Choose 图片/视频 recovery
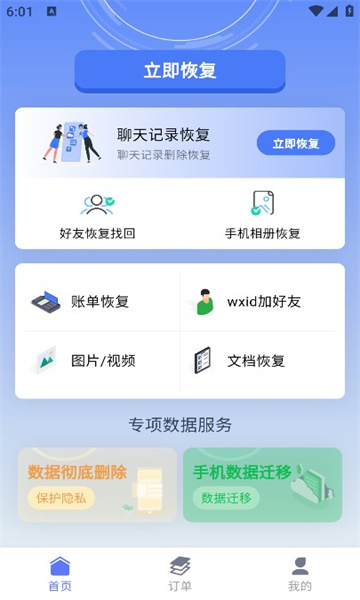The image size is (360, 600). [98, 360]
